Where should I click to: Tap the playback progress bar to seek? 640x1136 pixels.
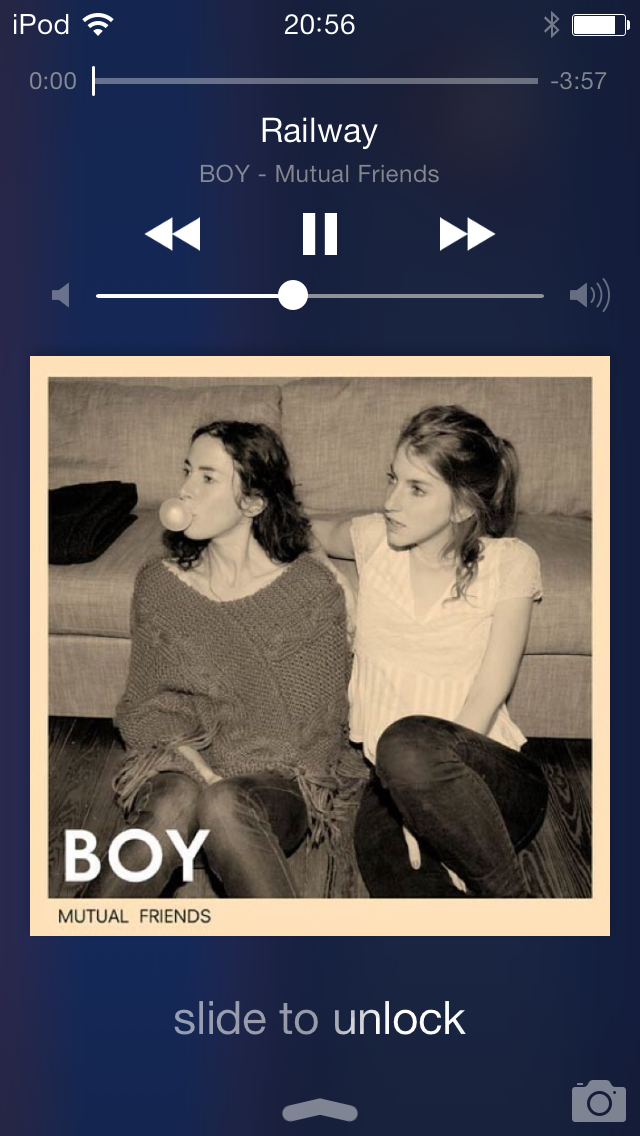315,81
